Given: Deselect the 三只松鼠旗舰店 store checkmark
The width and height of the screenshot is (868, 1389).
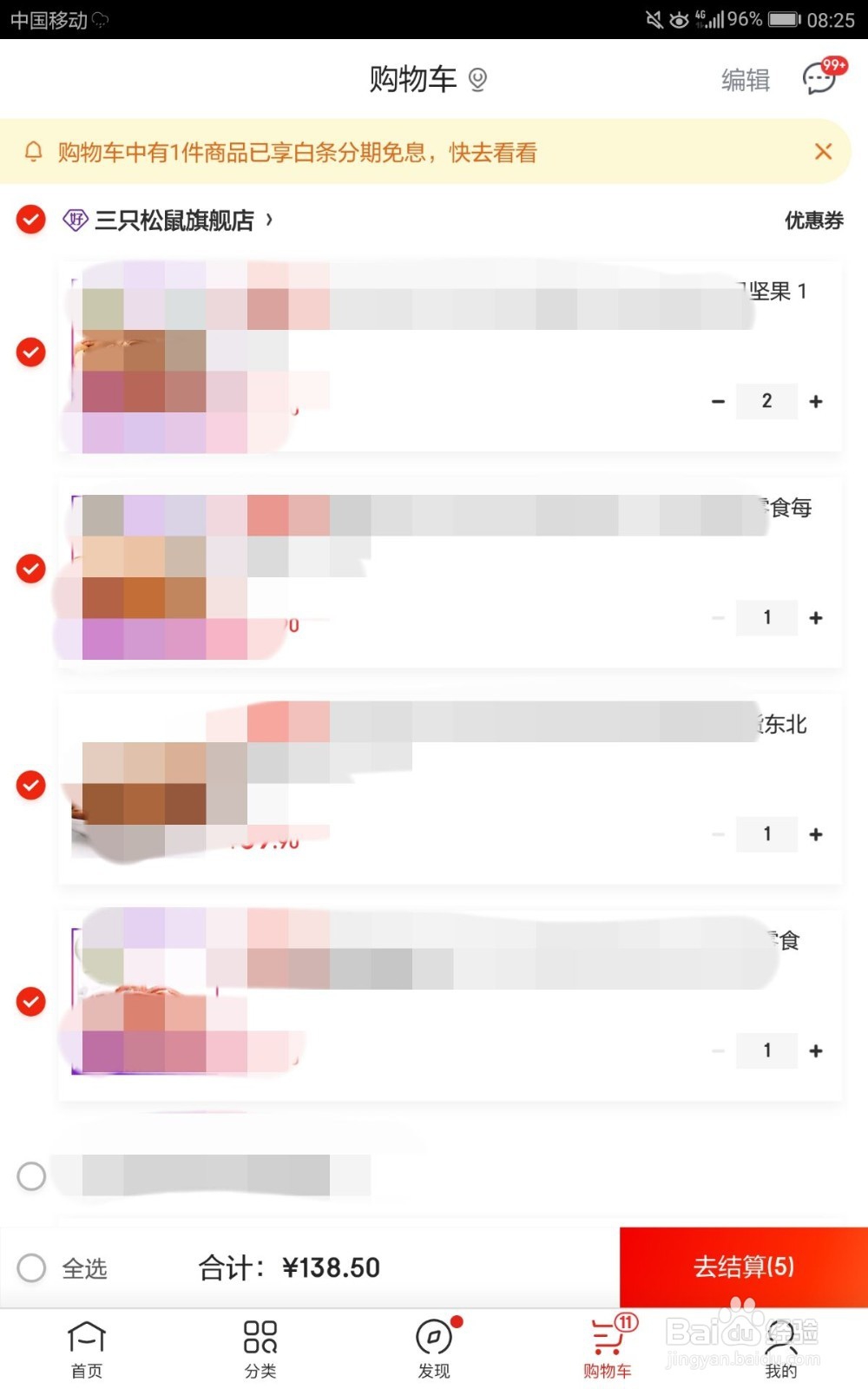Looking at the screenshot, I should [30, 220].
